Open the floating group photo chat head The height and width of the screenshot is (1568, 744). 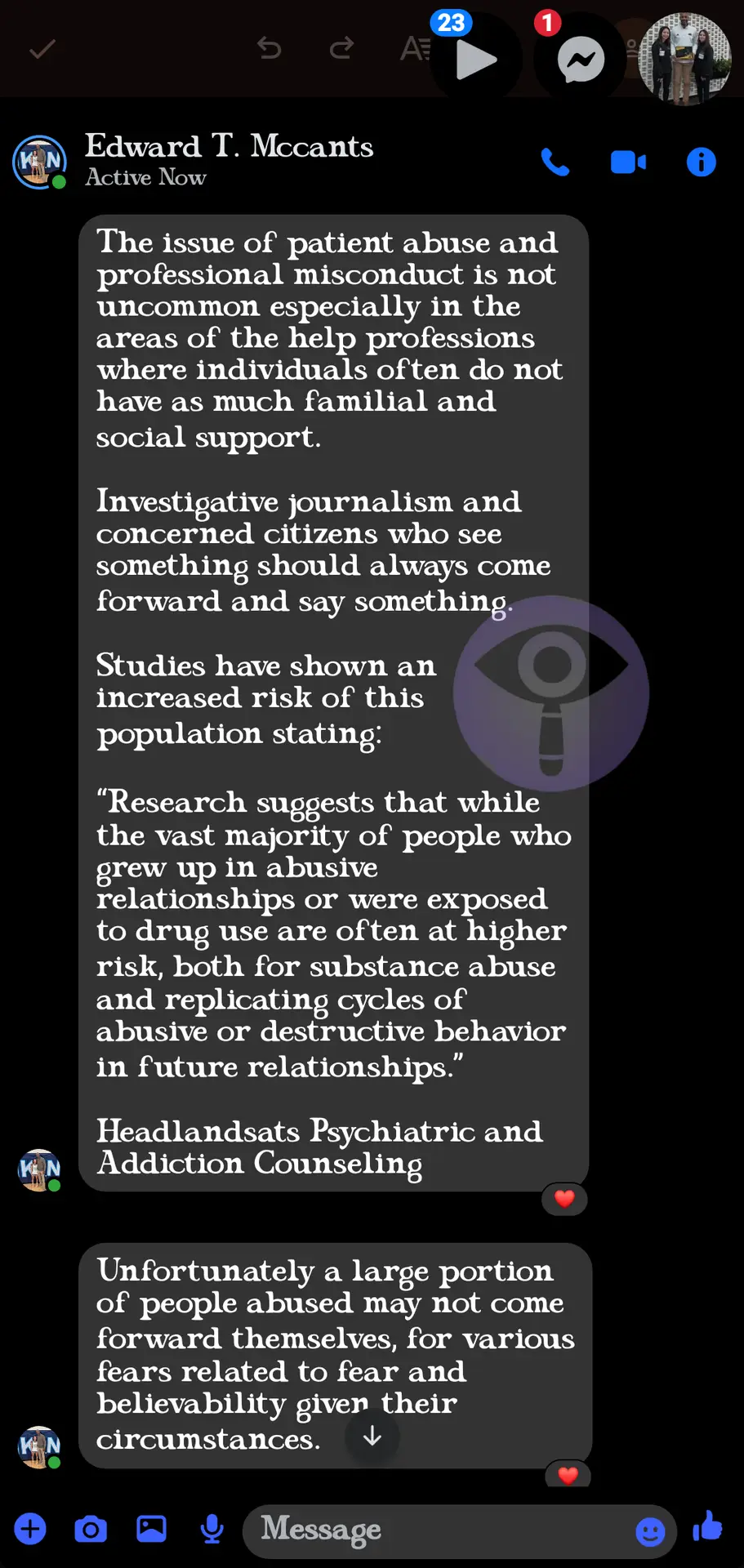684,59
